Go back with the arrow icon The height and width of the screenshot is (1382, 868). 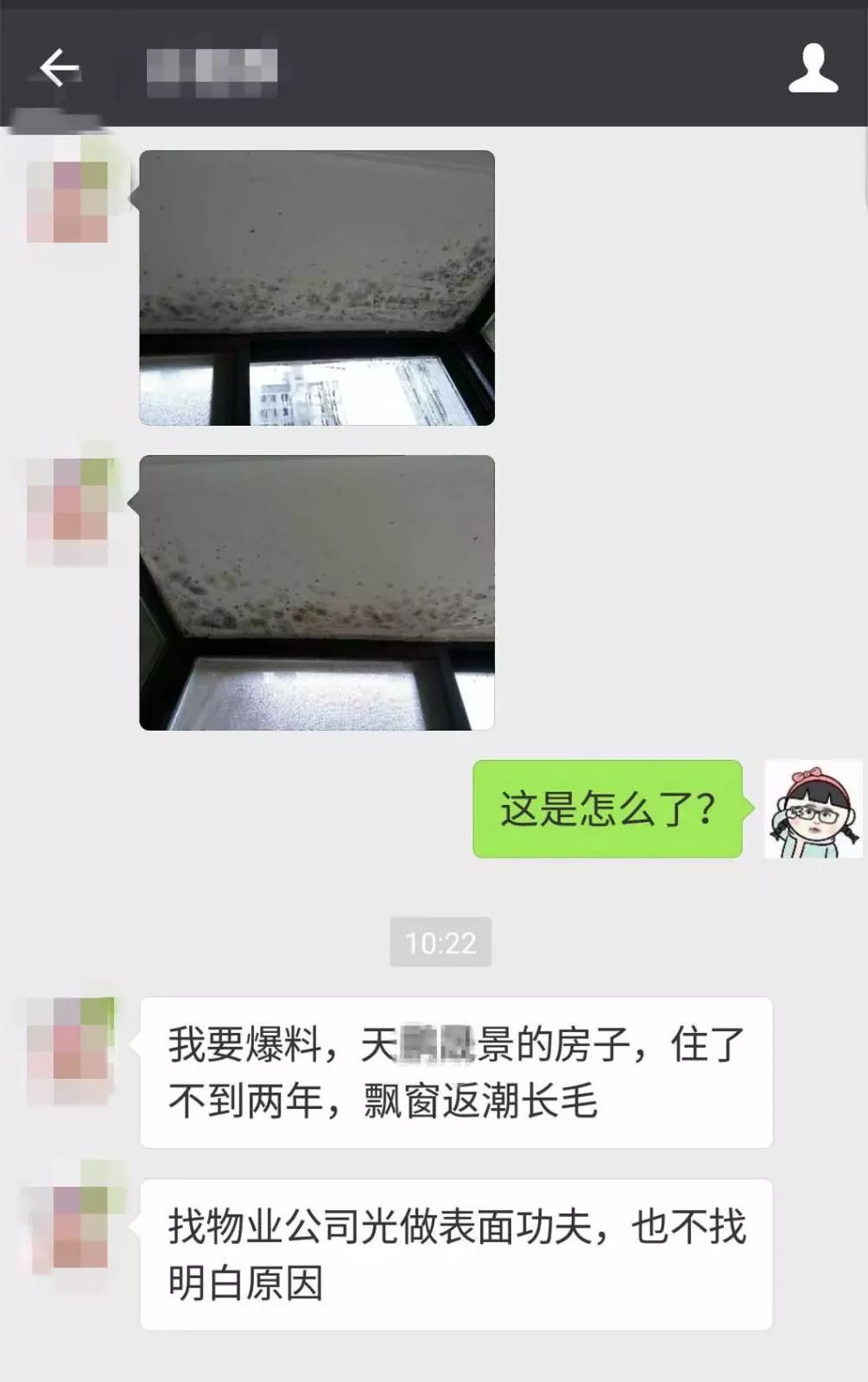click(59, 68)
